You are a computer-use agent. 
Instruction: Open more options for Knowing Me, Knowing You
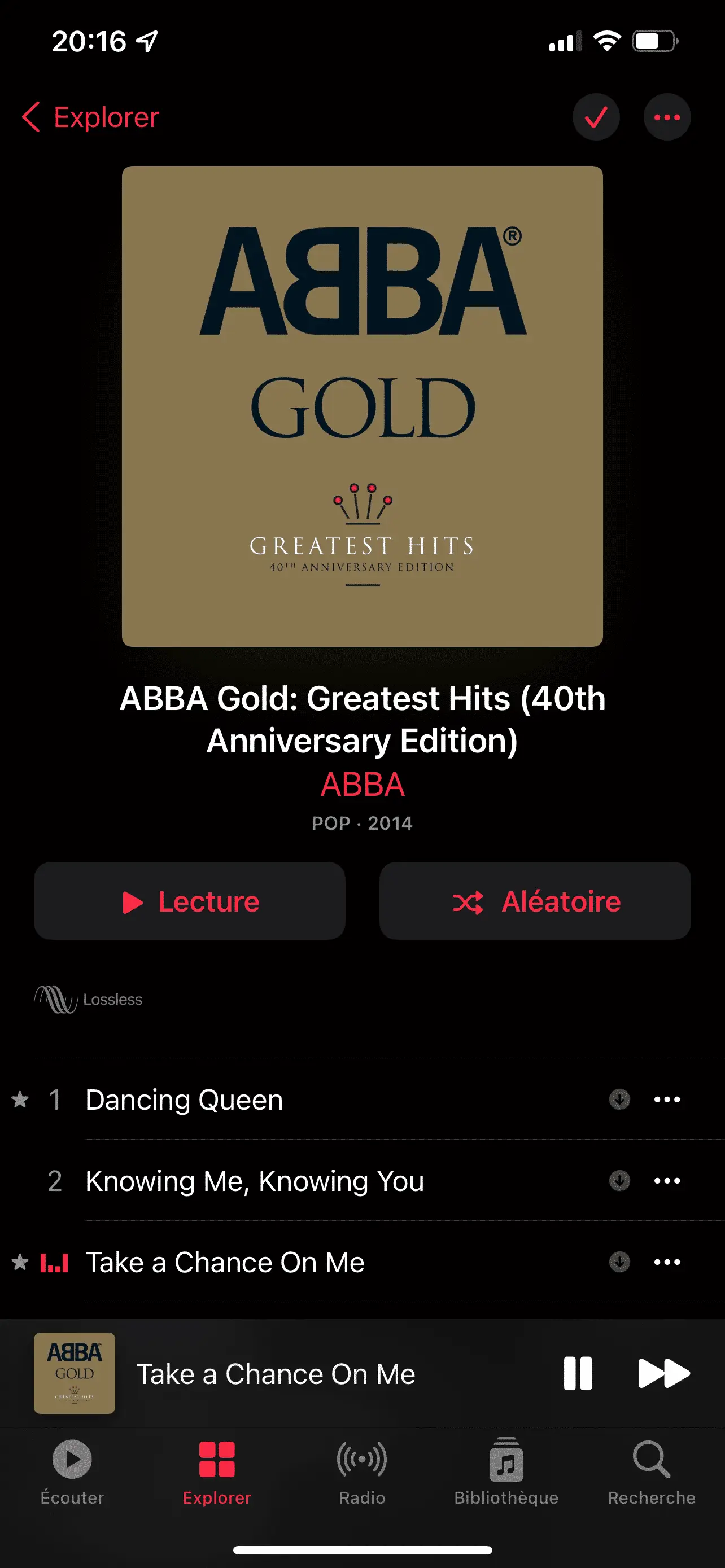(667, 1181)
